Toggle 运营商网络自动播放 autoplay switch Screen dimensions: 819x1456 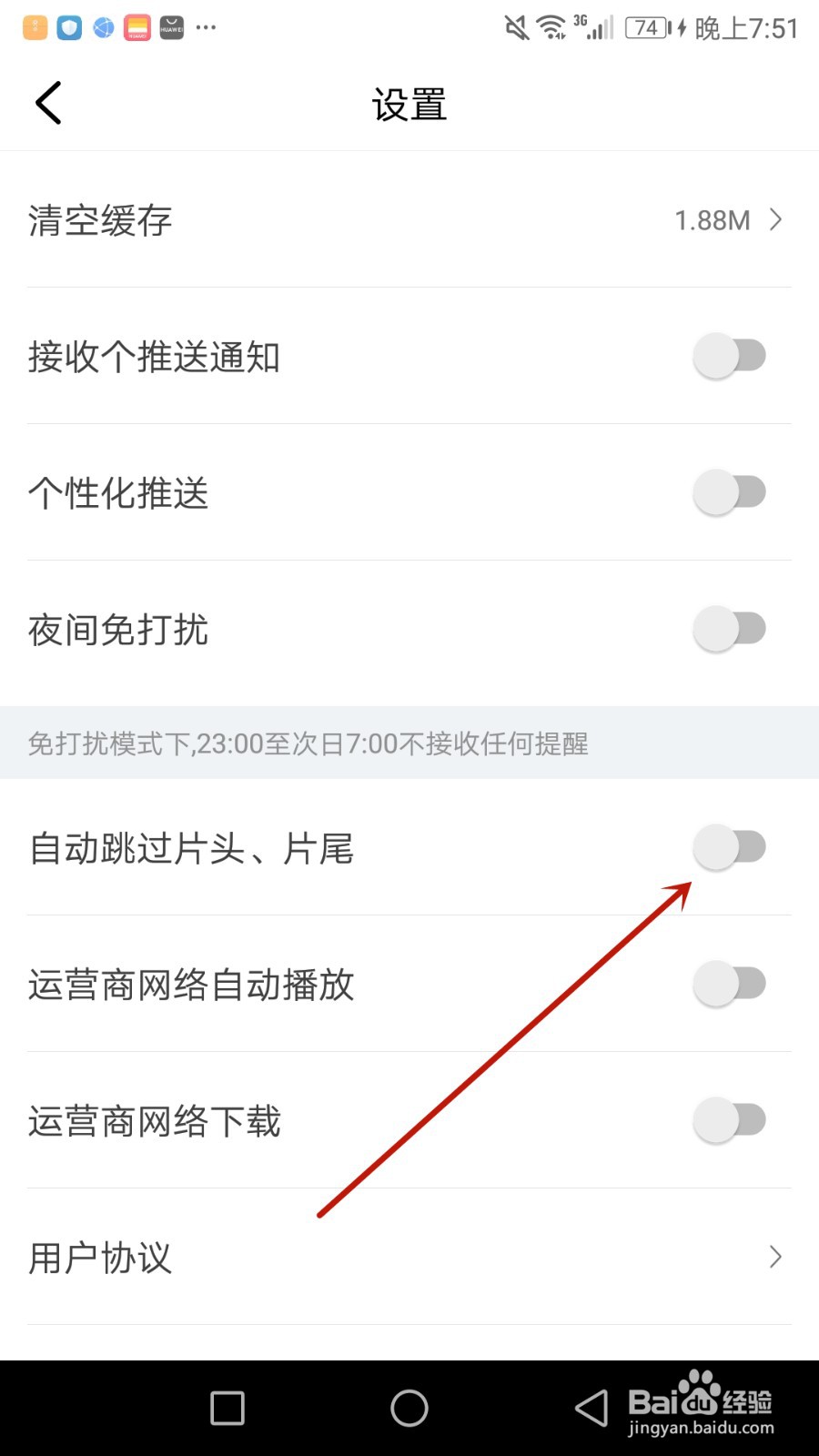(728, 984)
